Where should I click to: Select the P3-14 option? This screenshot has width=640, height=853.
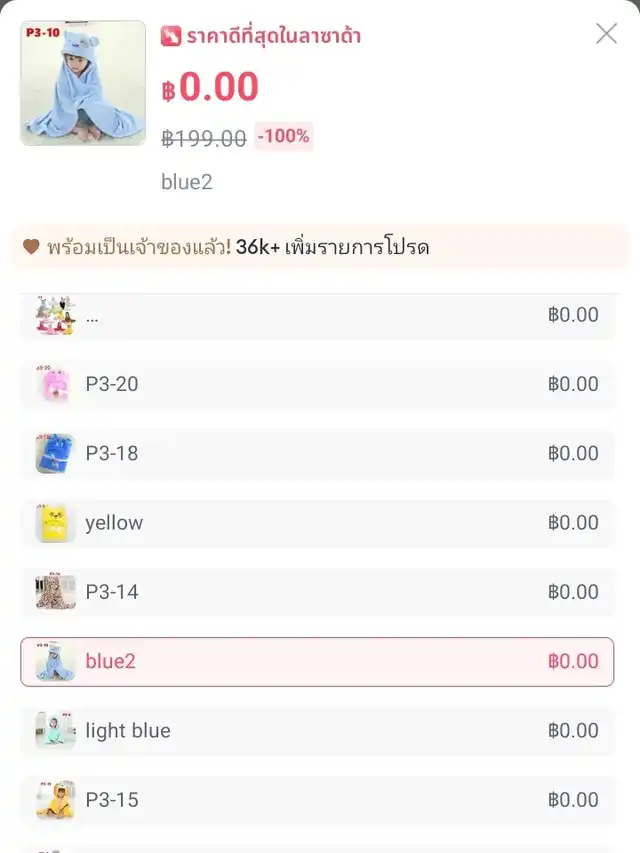click(x=317, y=592)
